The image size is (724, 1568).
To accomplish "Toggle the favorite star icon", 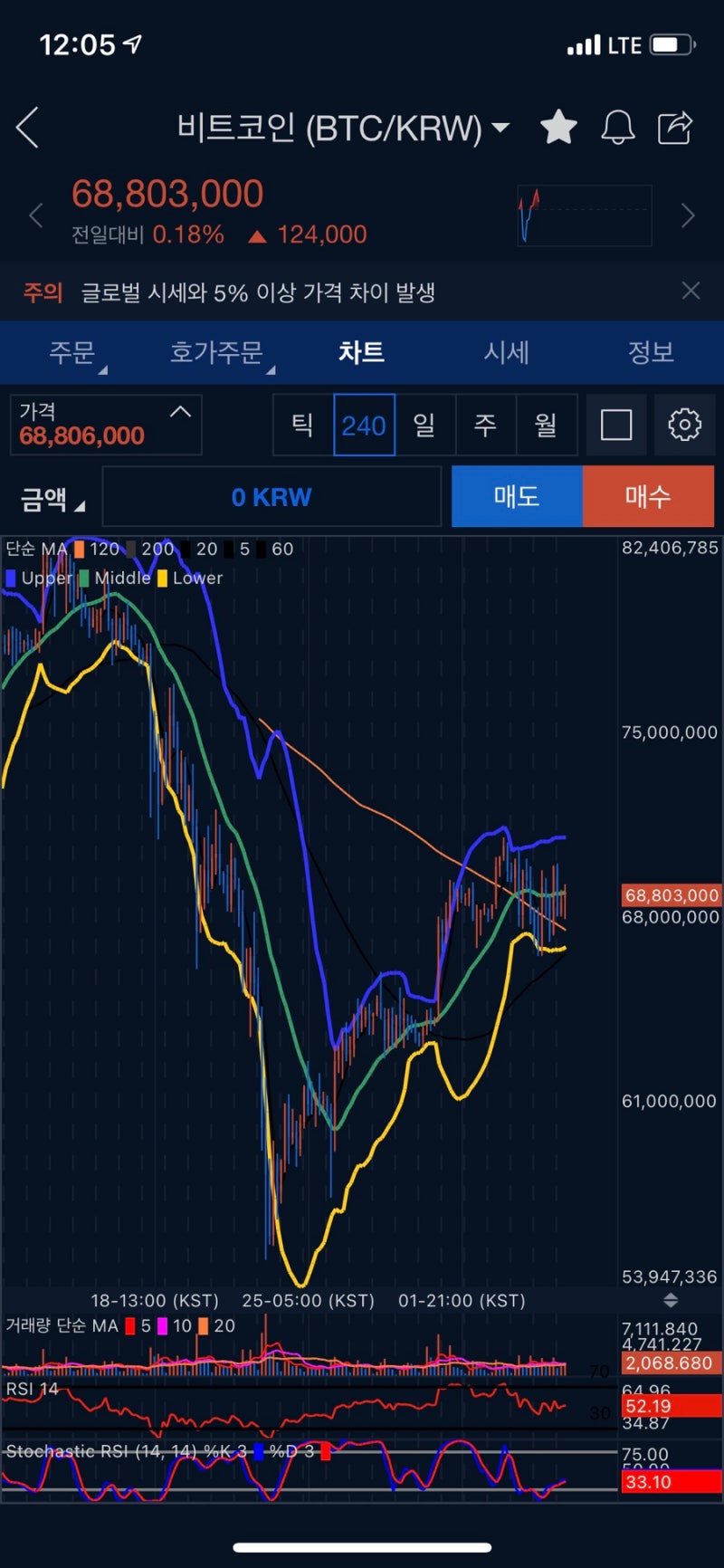I will pos(558,127).
